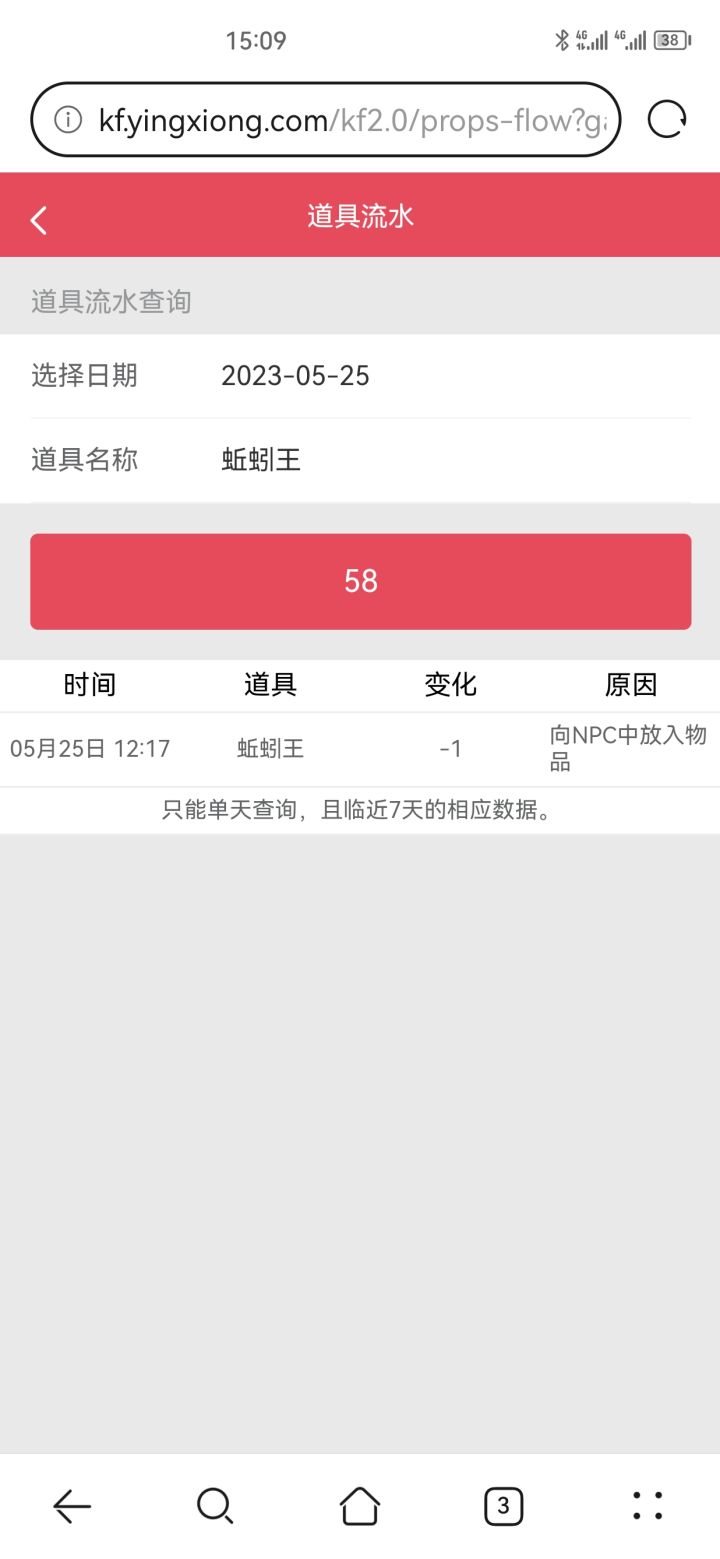This screenshot has height=1559, width=720.
Task: Open the tab switcher showing 3 tabs
Action: pyautogui.click(x=503, y=1505)
